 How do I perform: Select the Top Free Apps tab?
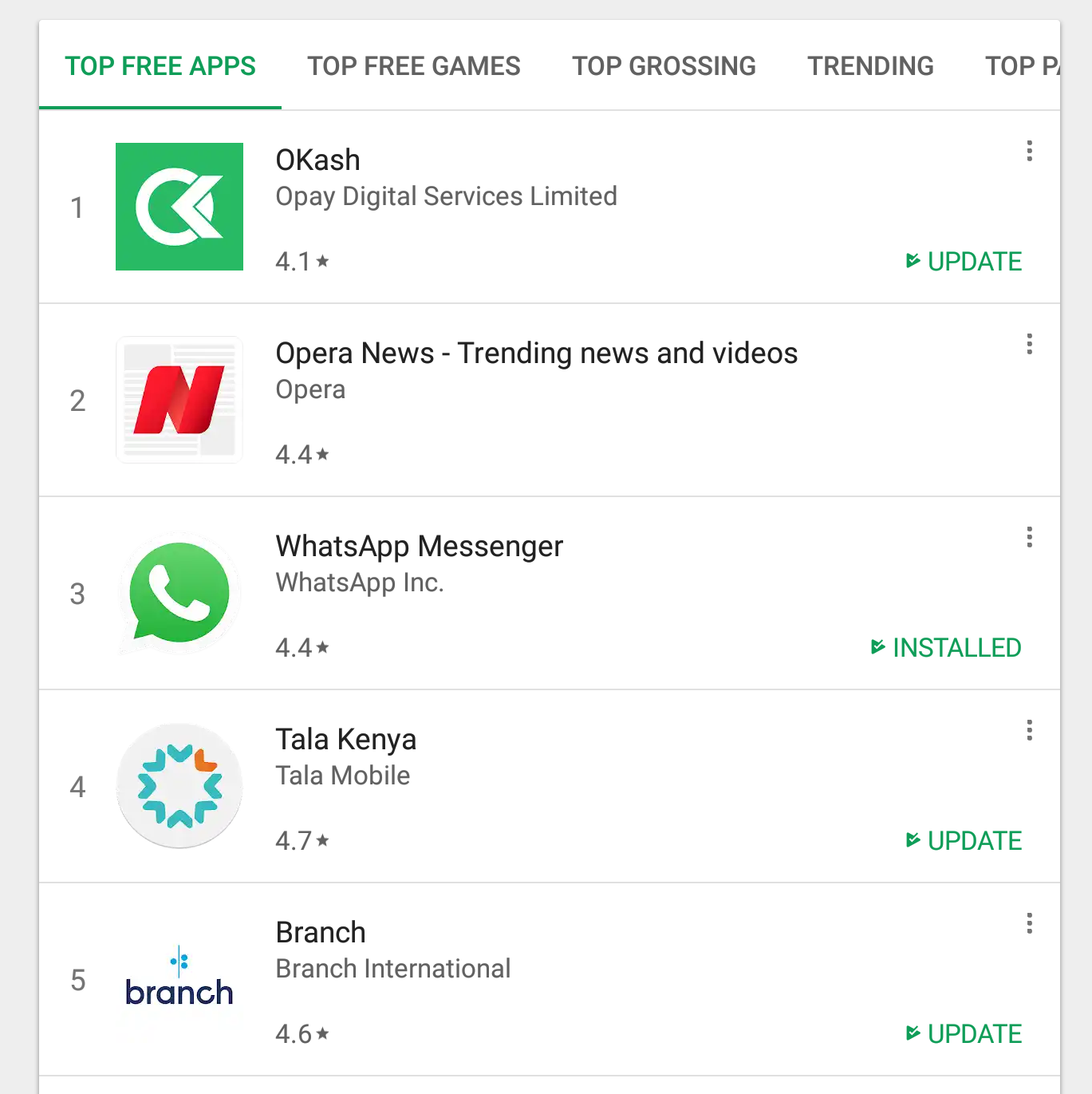[x=160, y=66]
